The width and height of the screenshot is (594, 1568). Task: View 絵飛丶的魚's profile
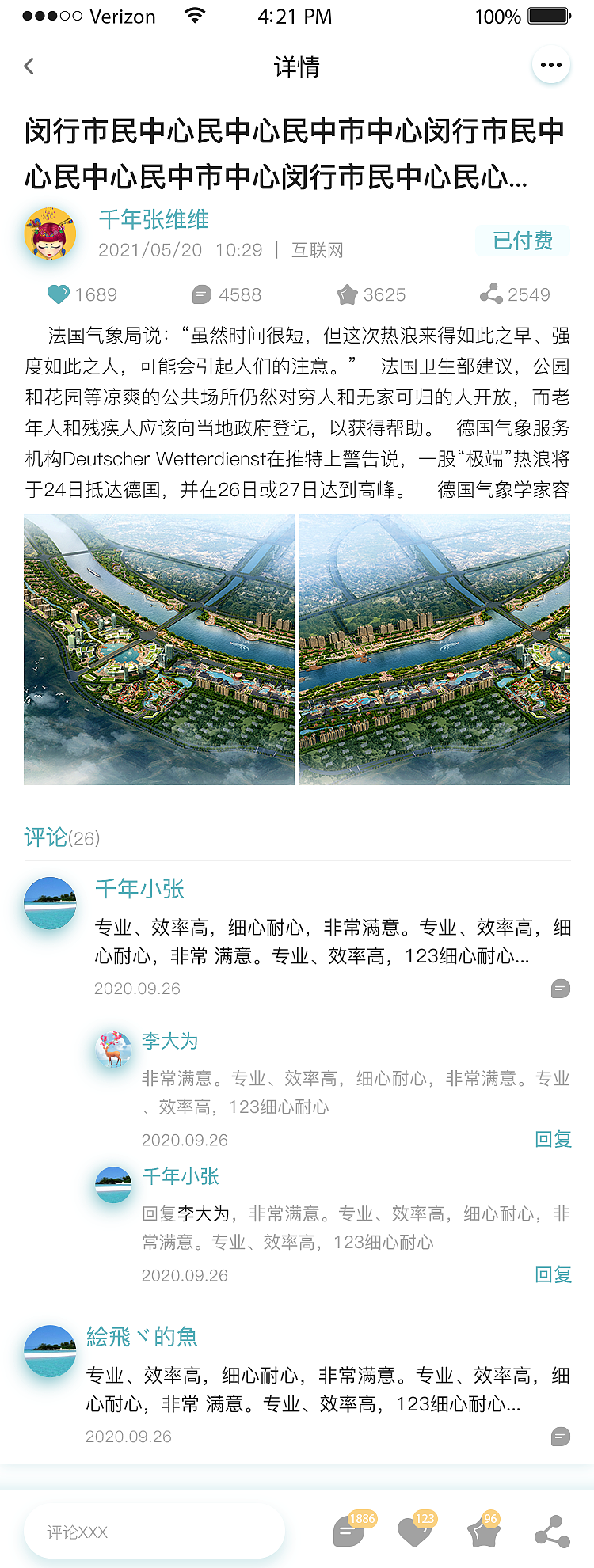click(x=142, y=1337)
